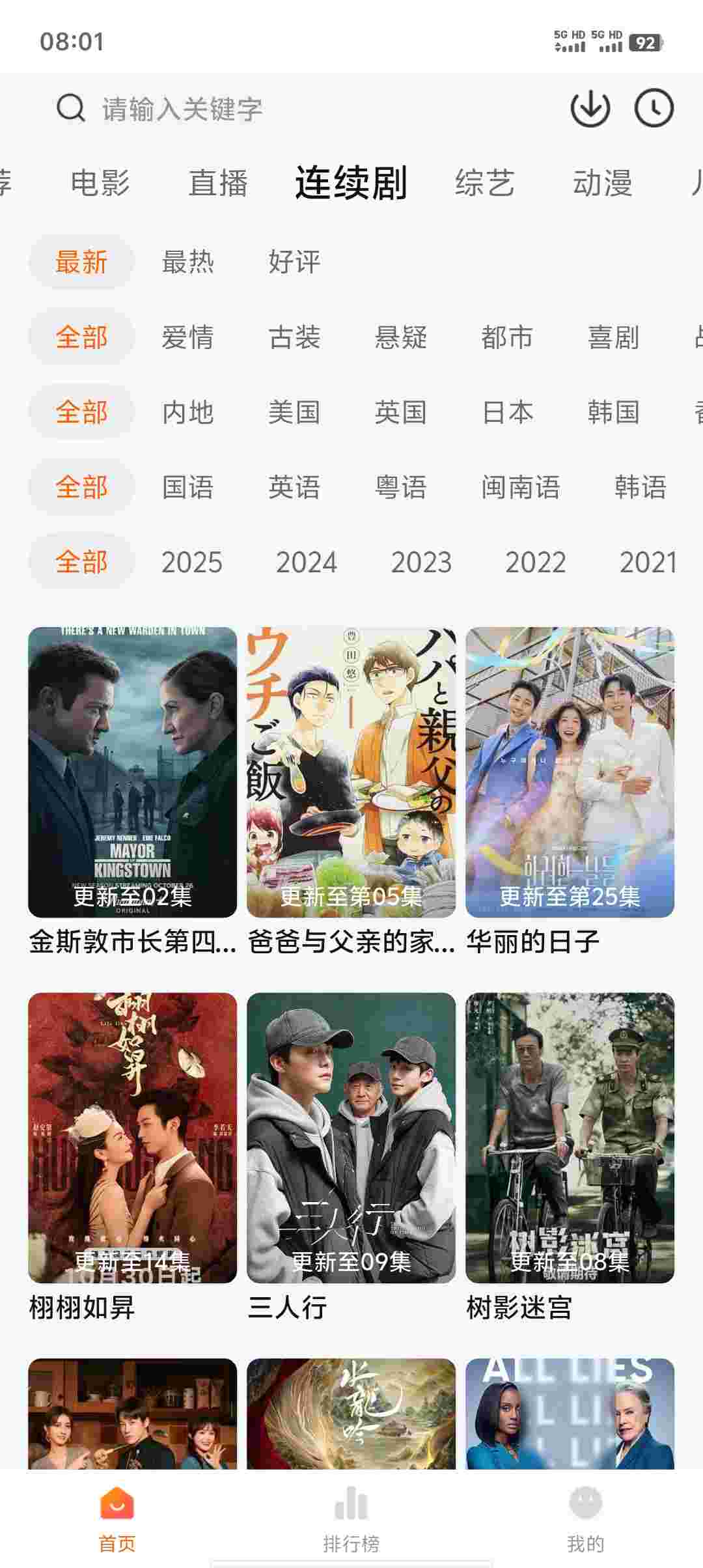Switch to the 电影 tab
Screen dimensions: 703x1568
(102, 182)
